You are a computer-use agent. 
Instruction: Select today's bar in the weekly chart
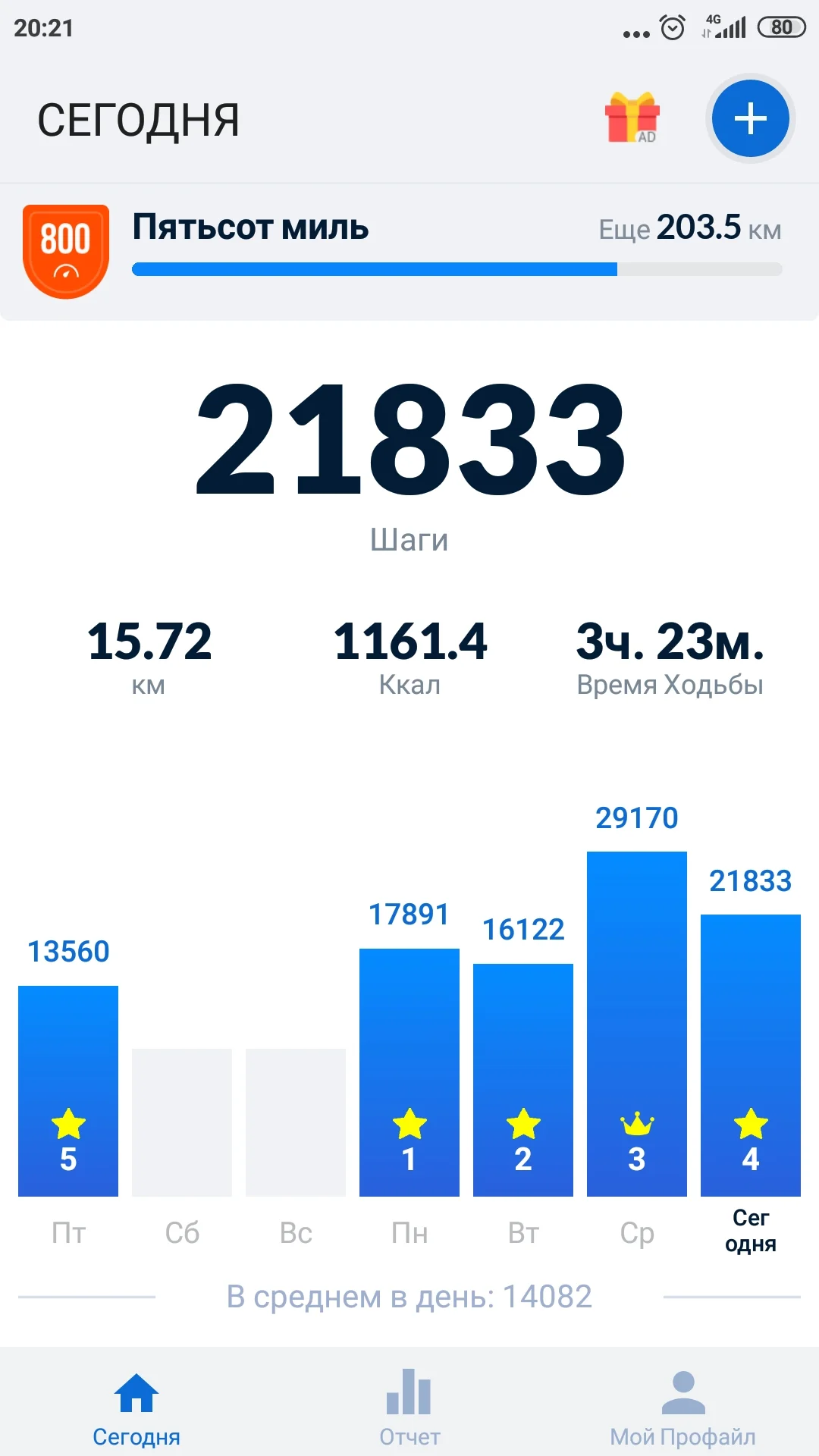point(751,1056)
